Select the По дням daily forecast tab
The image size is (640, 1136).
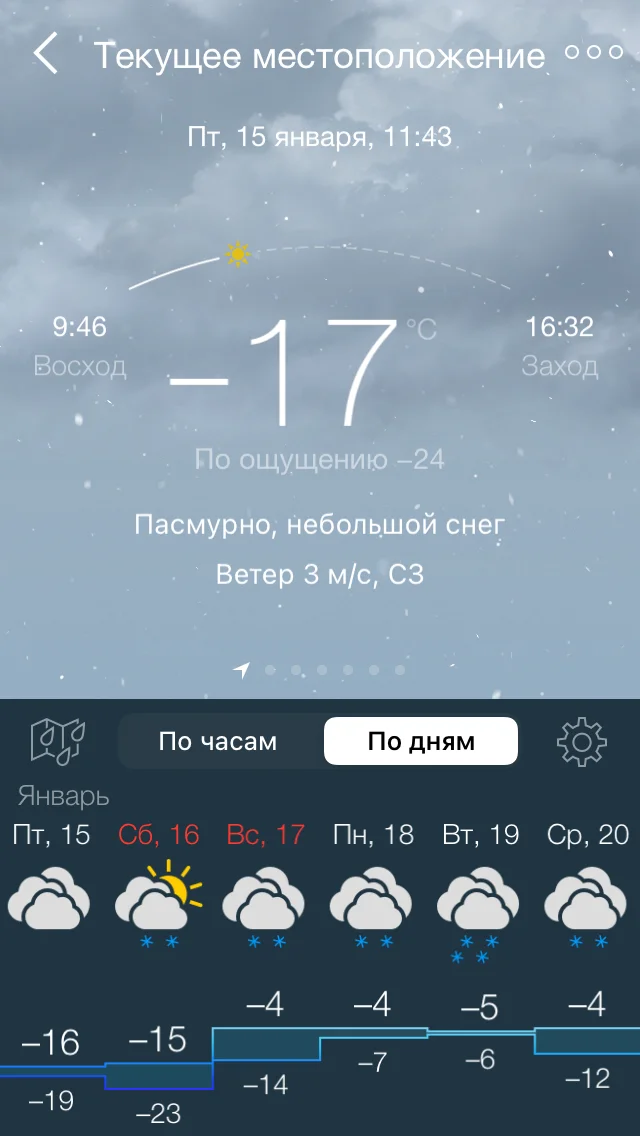pyautogui.click(x=421, y=741)
